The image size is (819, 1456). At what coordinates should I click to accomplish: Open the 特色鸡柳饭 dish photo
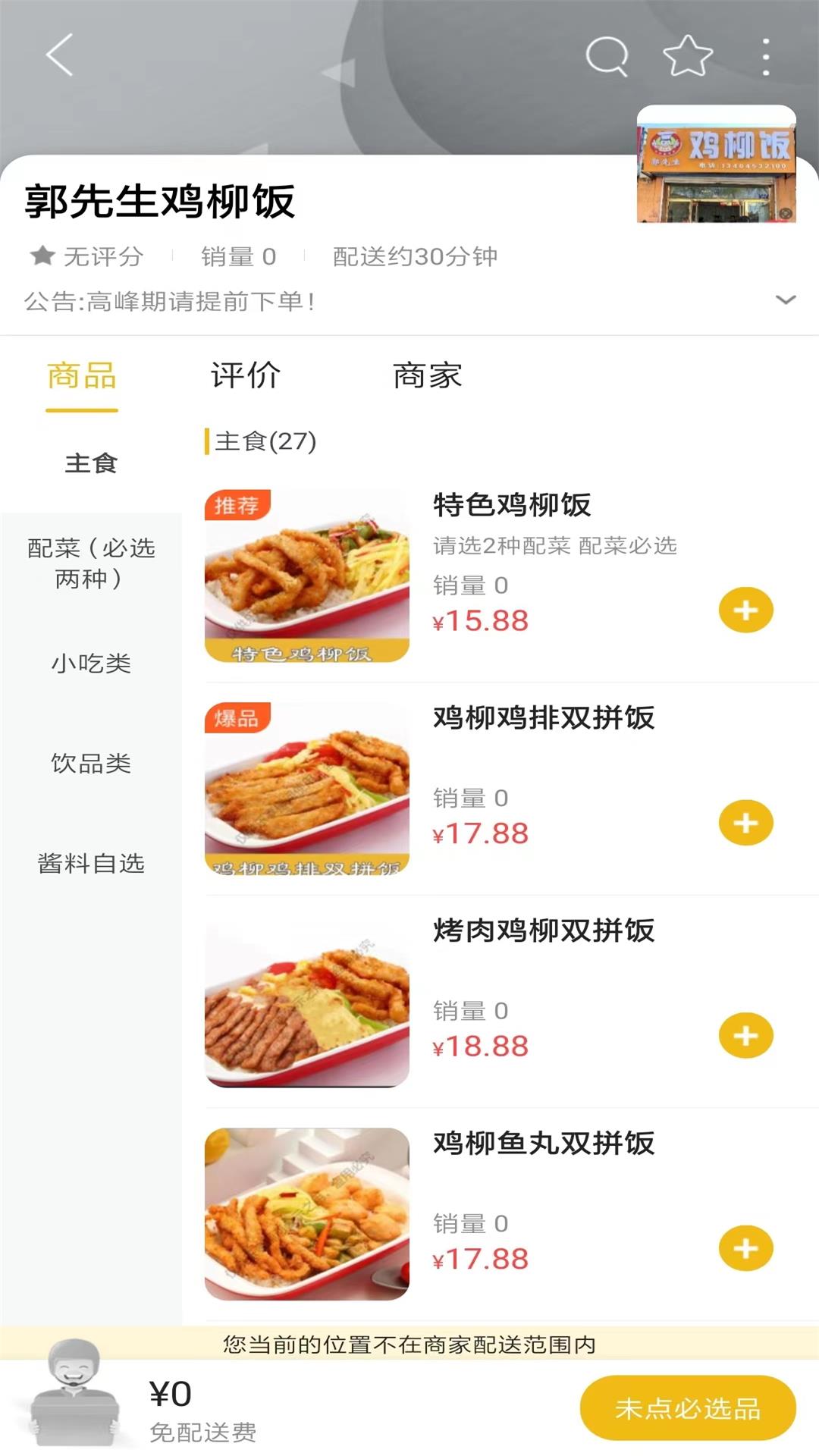[x=307, y=576]
